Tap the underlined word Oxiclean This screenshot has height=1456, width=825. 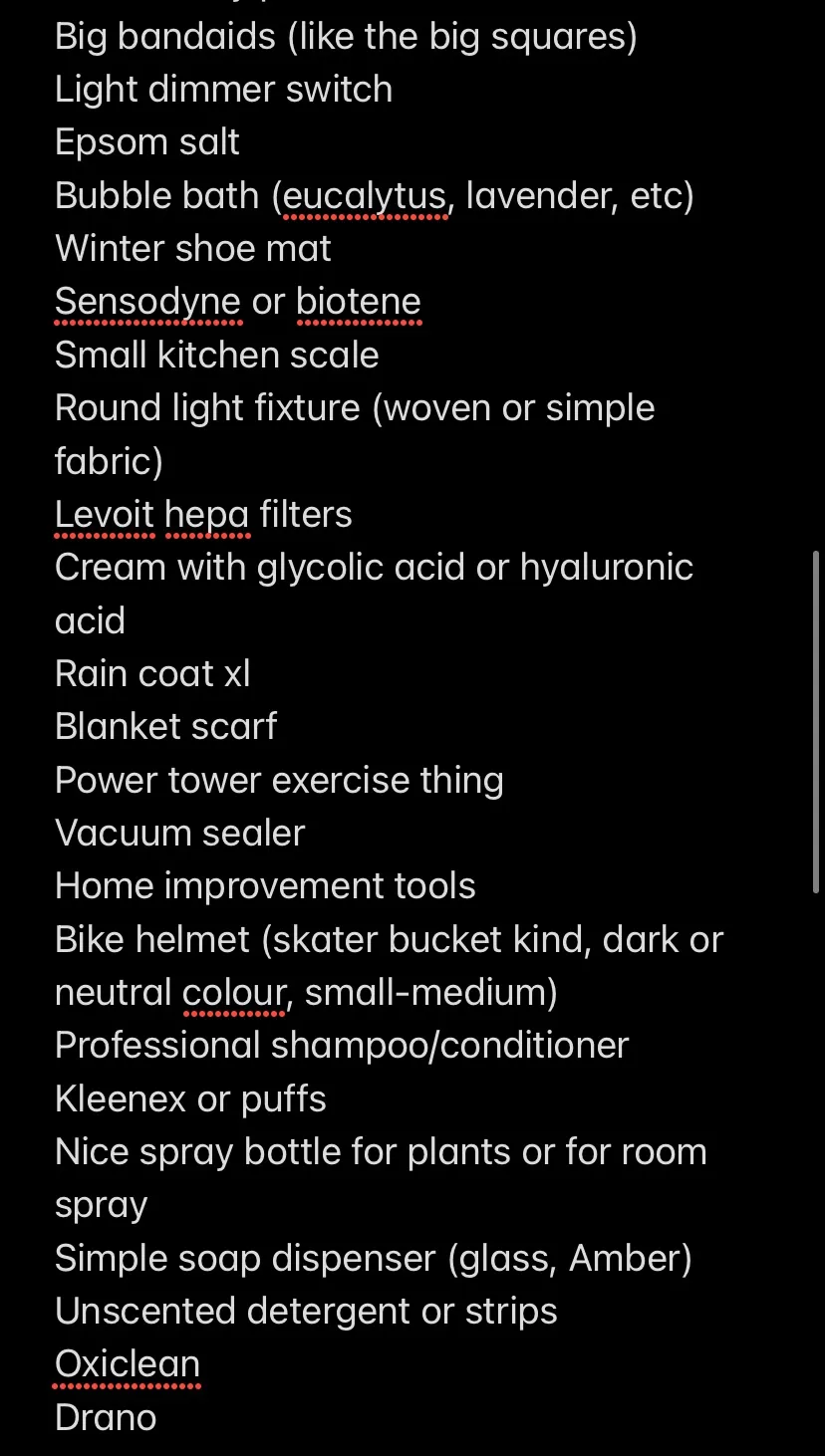coord(128,1364)
